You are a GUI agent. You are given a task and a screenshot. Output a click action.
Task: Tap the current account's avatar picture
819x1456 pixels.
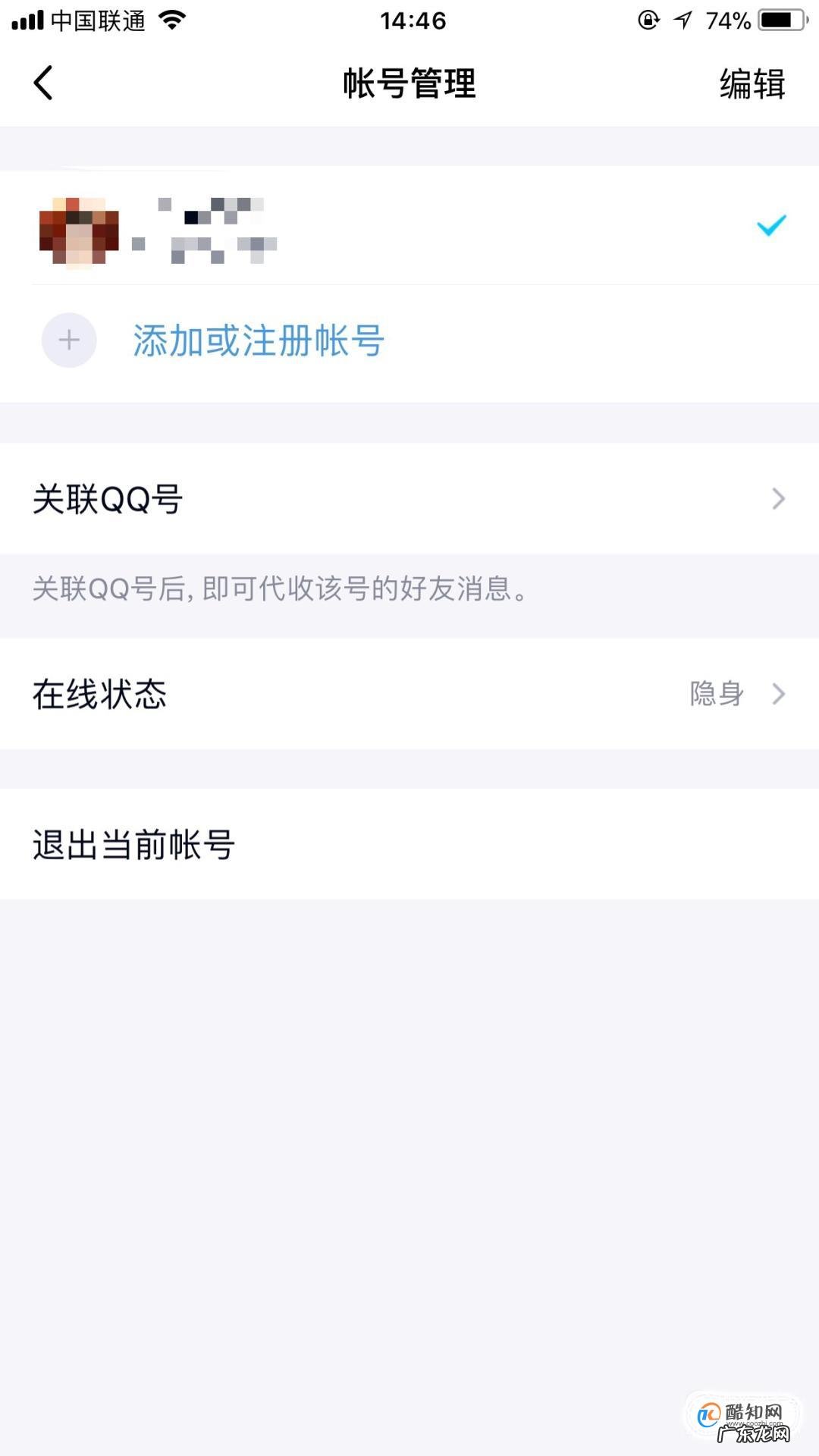tap(78, 231)
